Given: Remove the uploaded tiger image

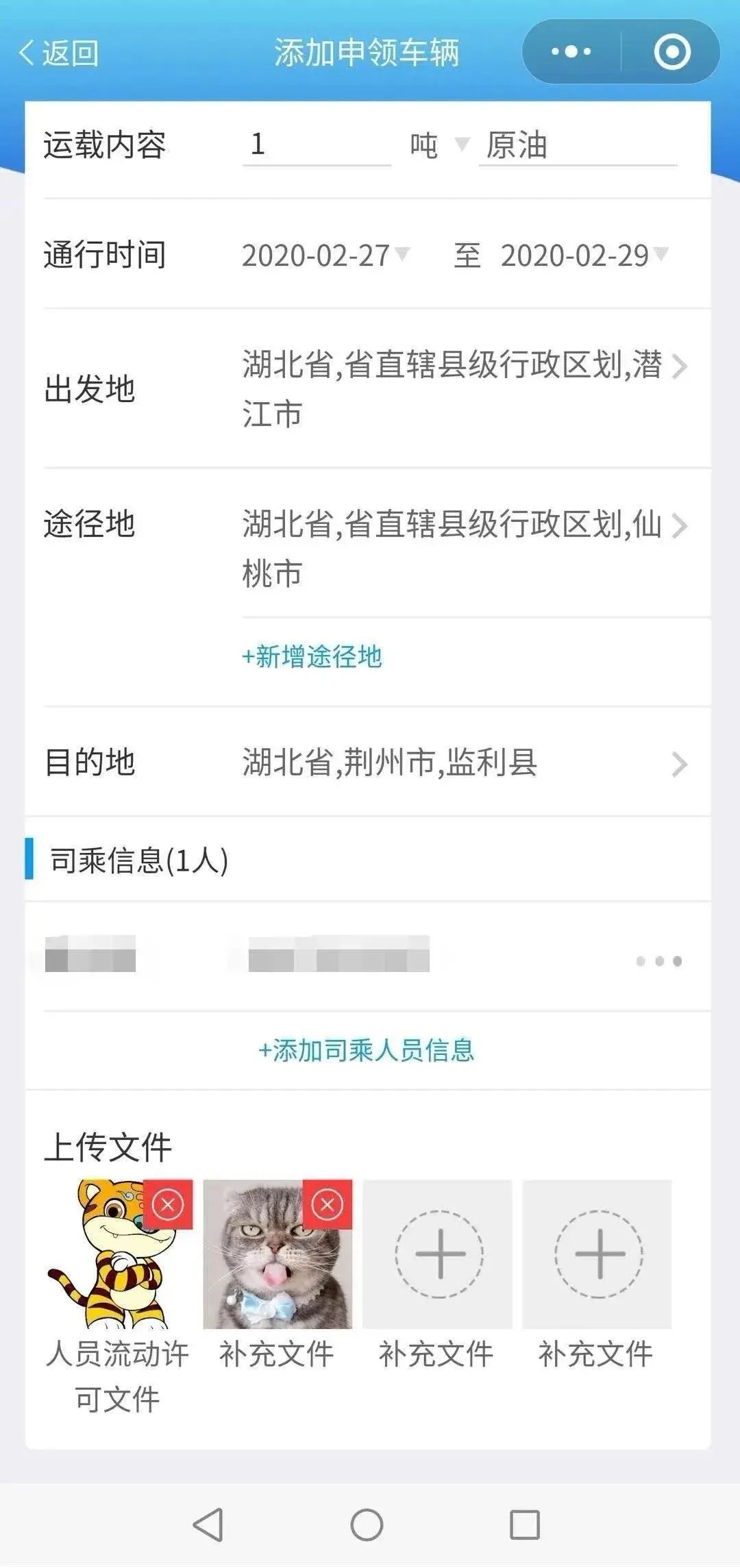Looking at the screenshot, I should click(168, 1204).
